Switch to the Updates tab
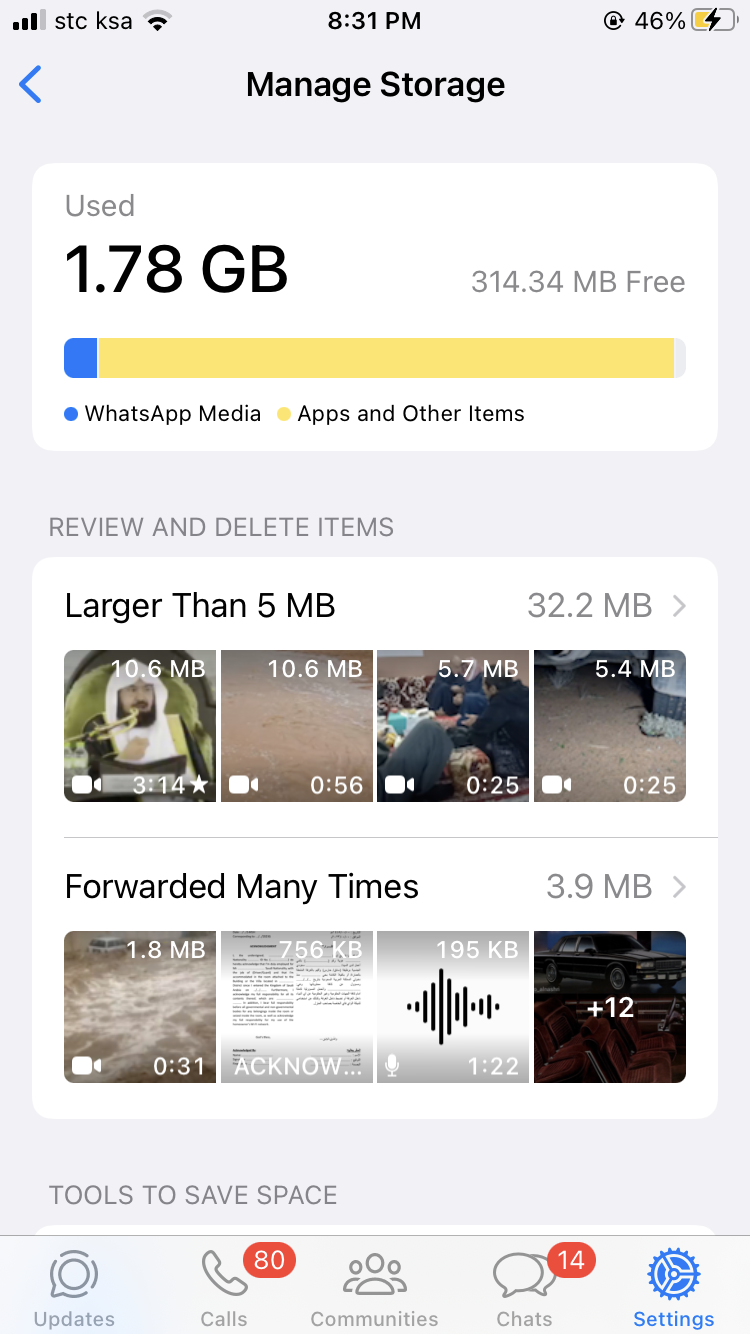The image size is (750, 1334). (74, 1290)
